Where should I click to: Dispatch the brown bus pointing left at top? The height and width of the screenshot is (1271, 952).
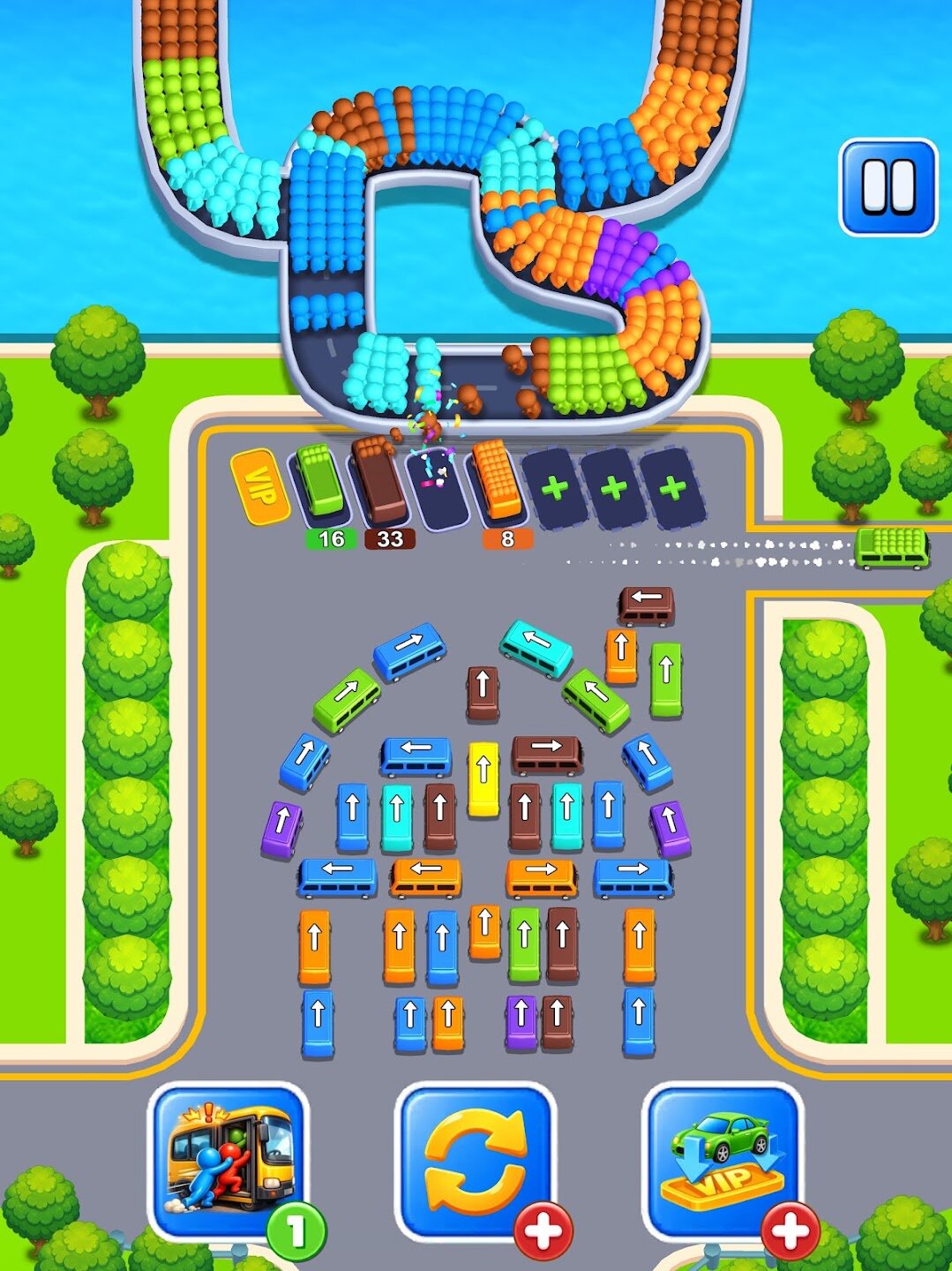[646, 607]
